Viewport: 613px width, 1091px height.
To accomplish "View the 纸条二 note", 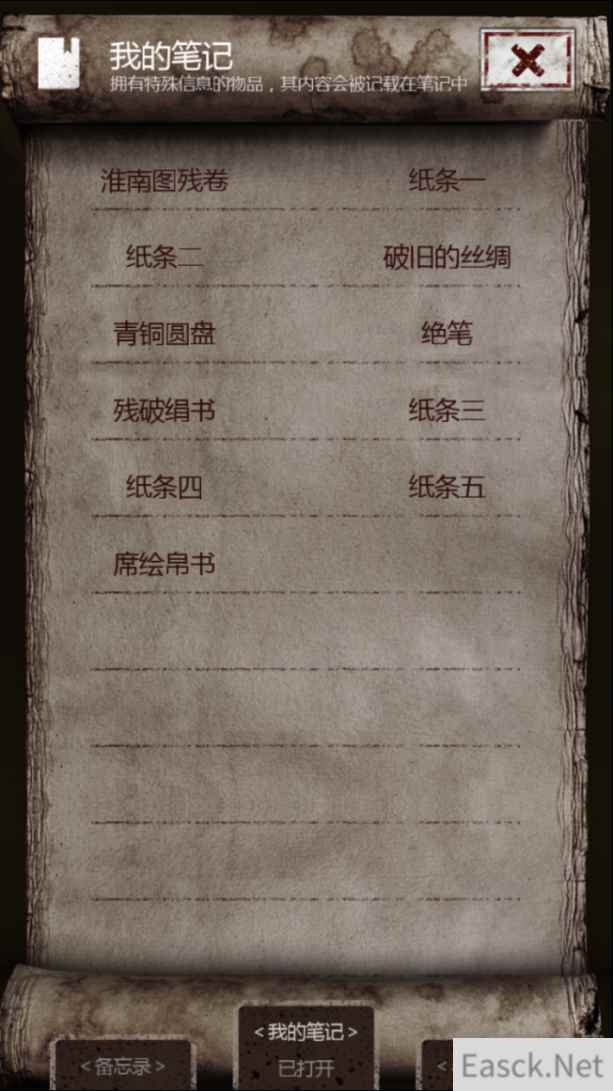I will point(164,258).
